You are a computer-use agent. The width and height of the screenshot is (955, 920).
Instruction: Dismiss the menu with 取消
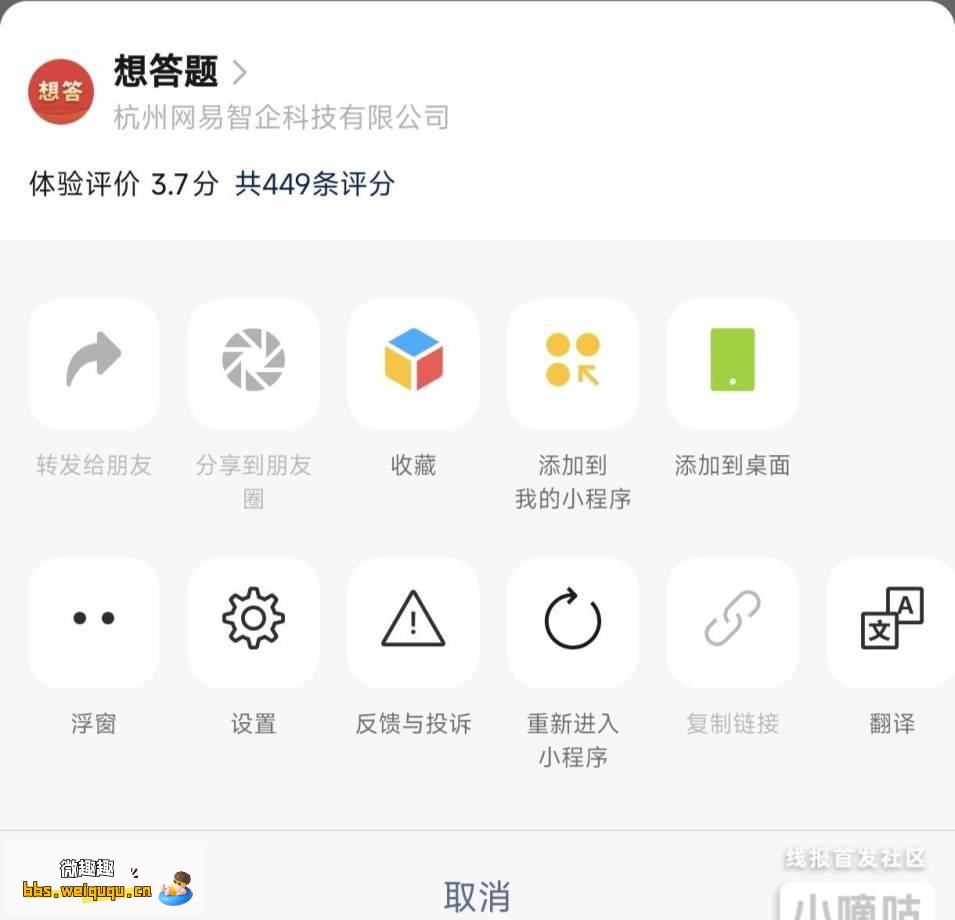(477, 895)
